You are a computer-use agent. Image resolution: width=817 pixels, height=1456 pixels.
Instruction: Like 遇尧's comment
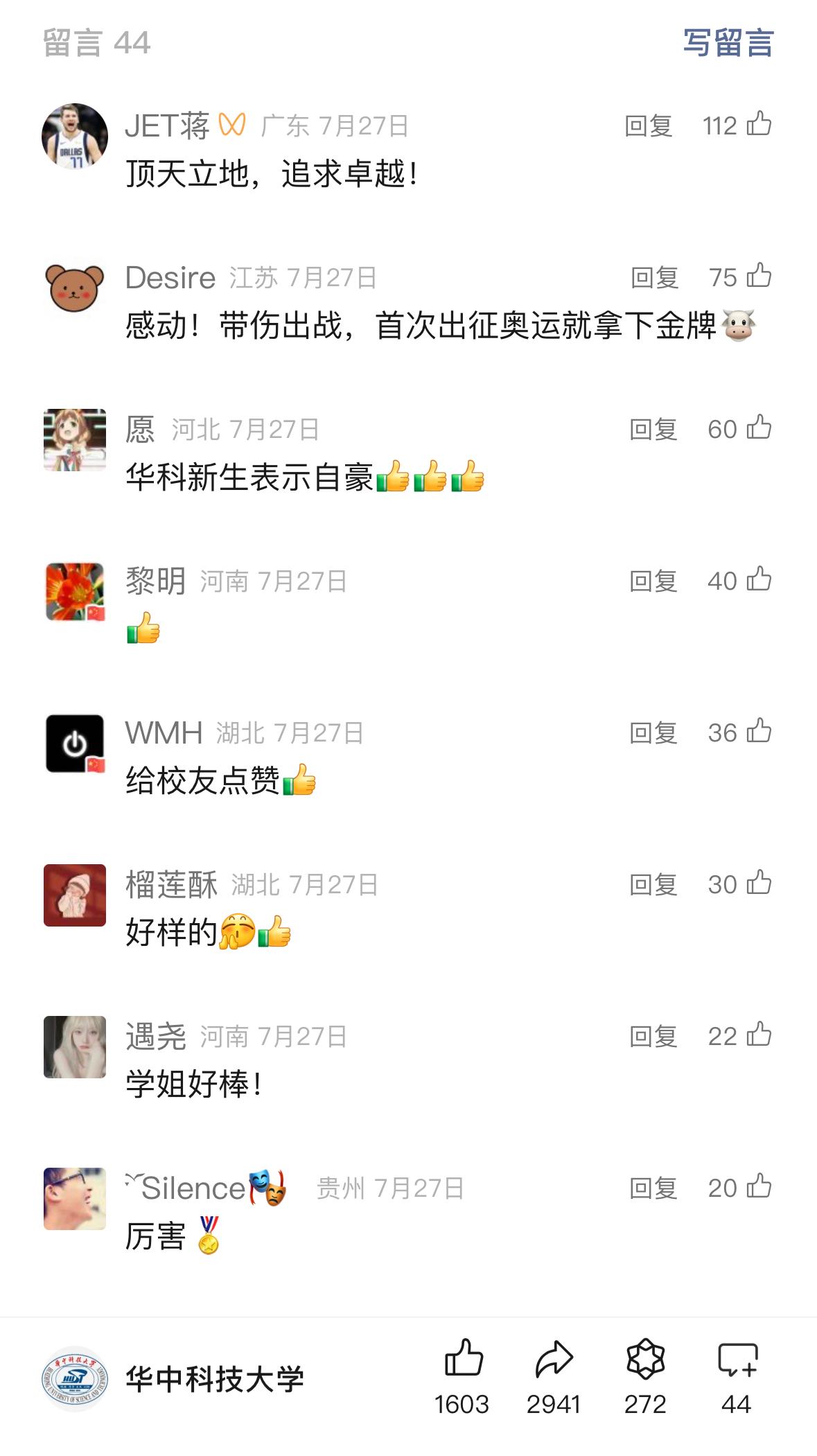tap(759, 1035)
